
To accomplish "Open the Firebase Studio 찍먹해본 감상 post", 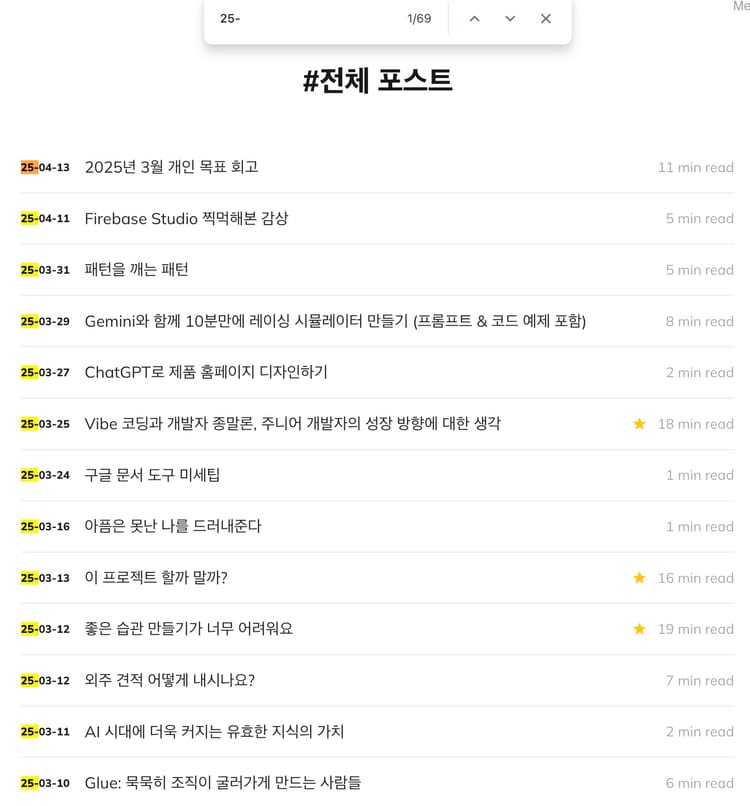I will tap(186, 218).
